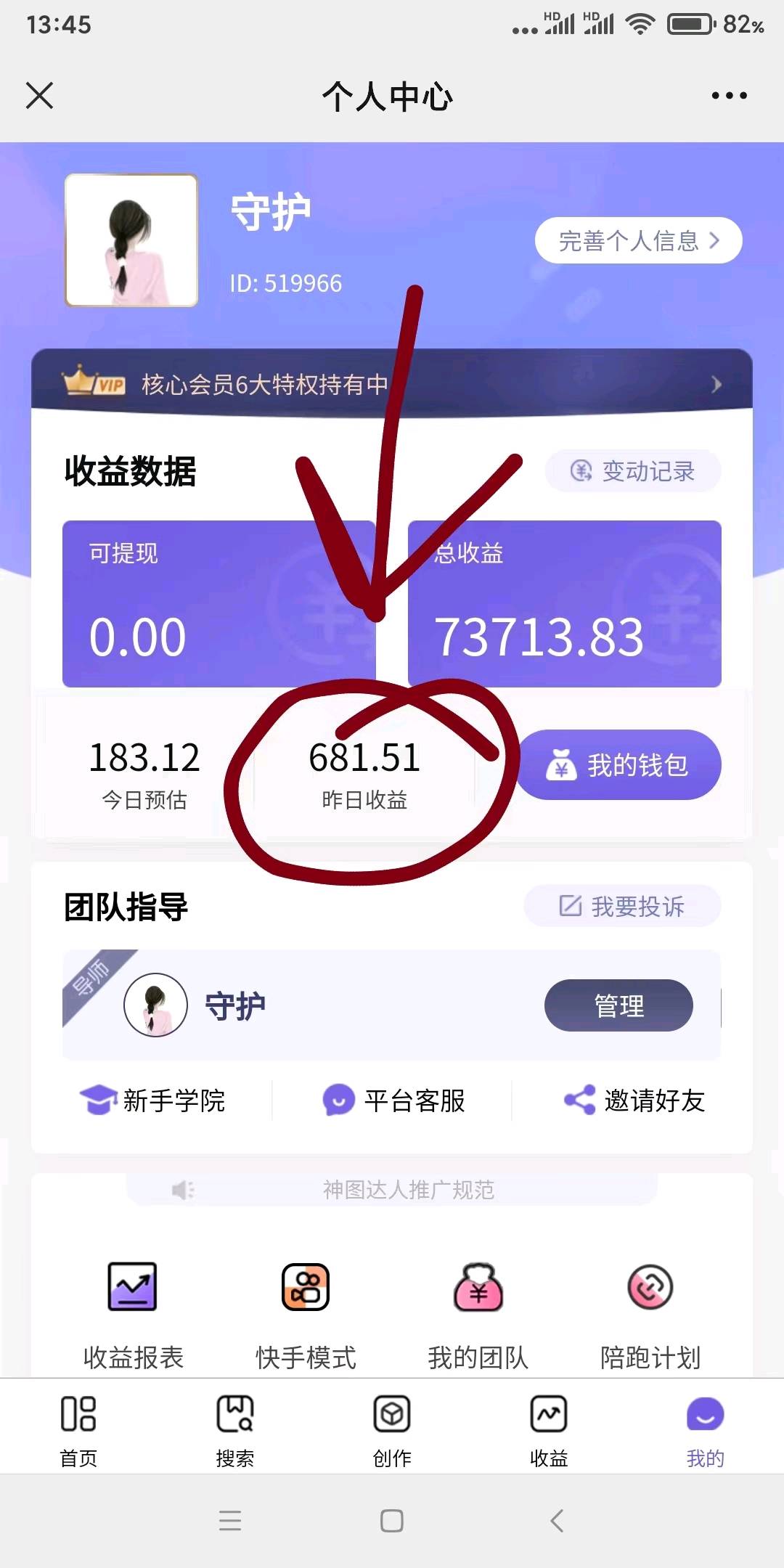Open the three-dot overflow menu
784x1568 pixels.
(729, 95)
